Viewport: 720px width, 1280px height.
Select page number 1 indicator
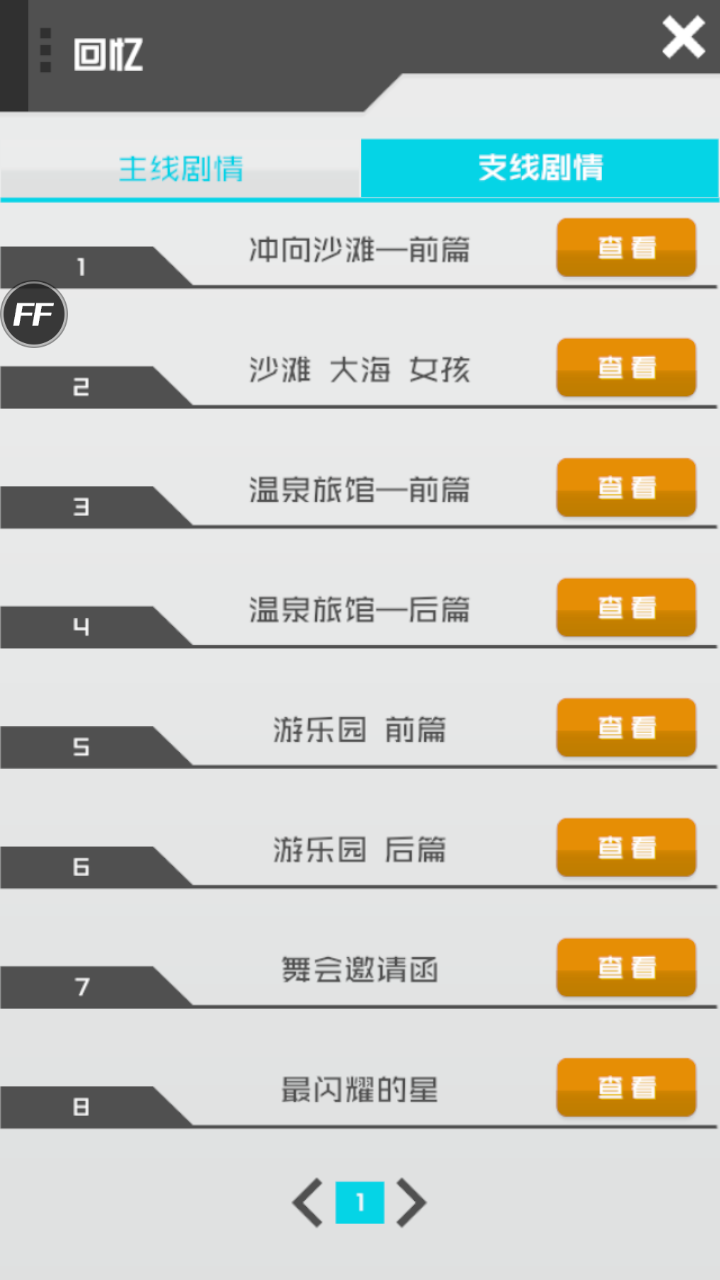click(x=360, y=1202)
